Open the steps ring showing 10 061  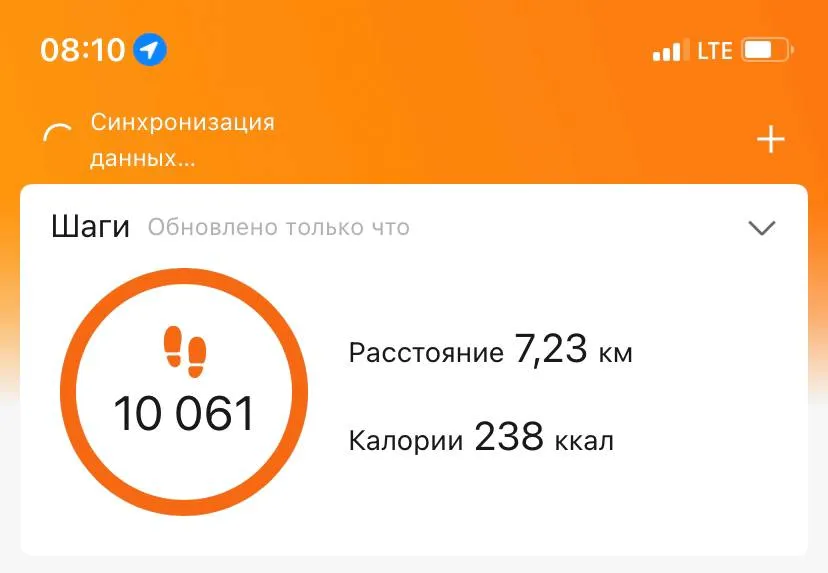pyautogui.click(x=184, y=392)
